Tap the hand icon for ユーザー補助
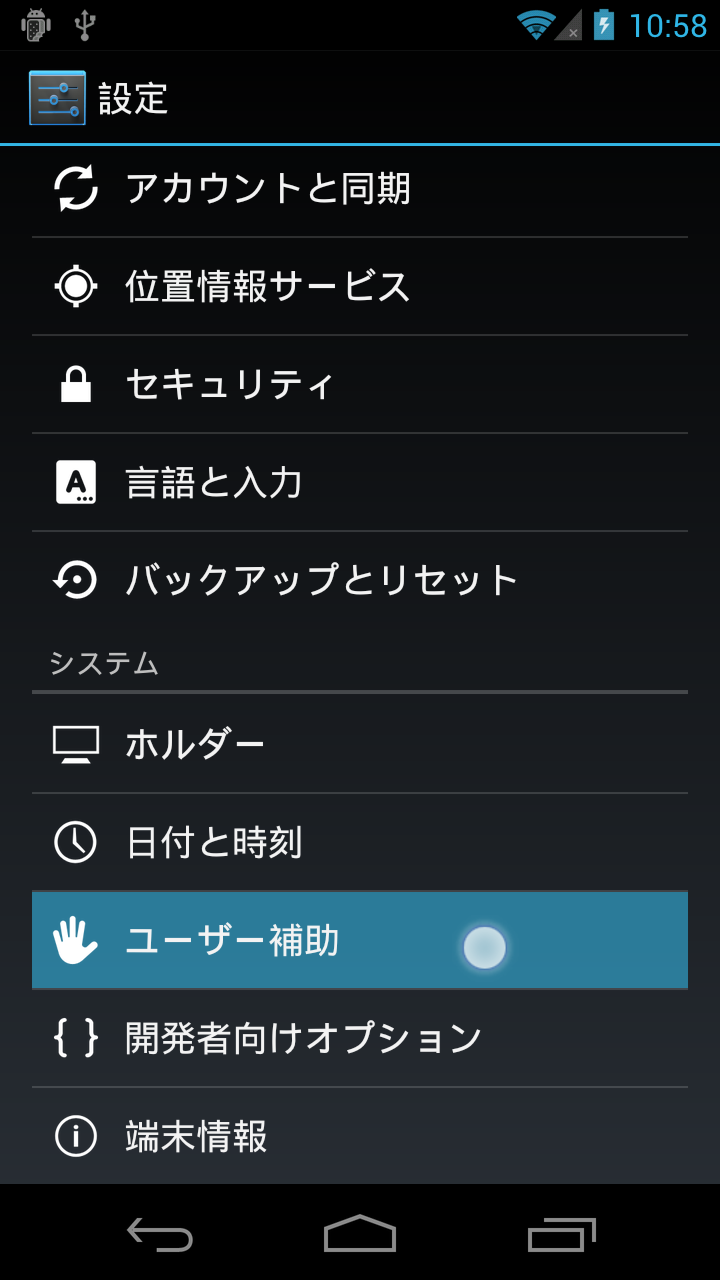 tap(75, 940)
